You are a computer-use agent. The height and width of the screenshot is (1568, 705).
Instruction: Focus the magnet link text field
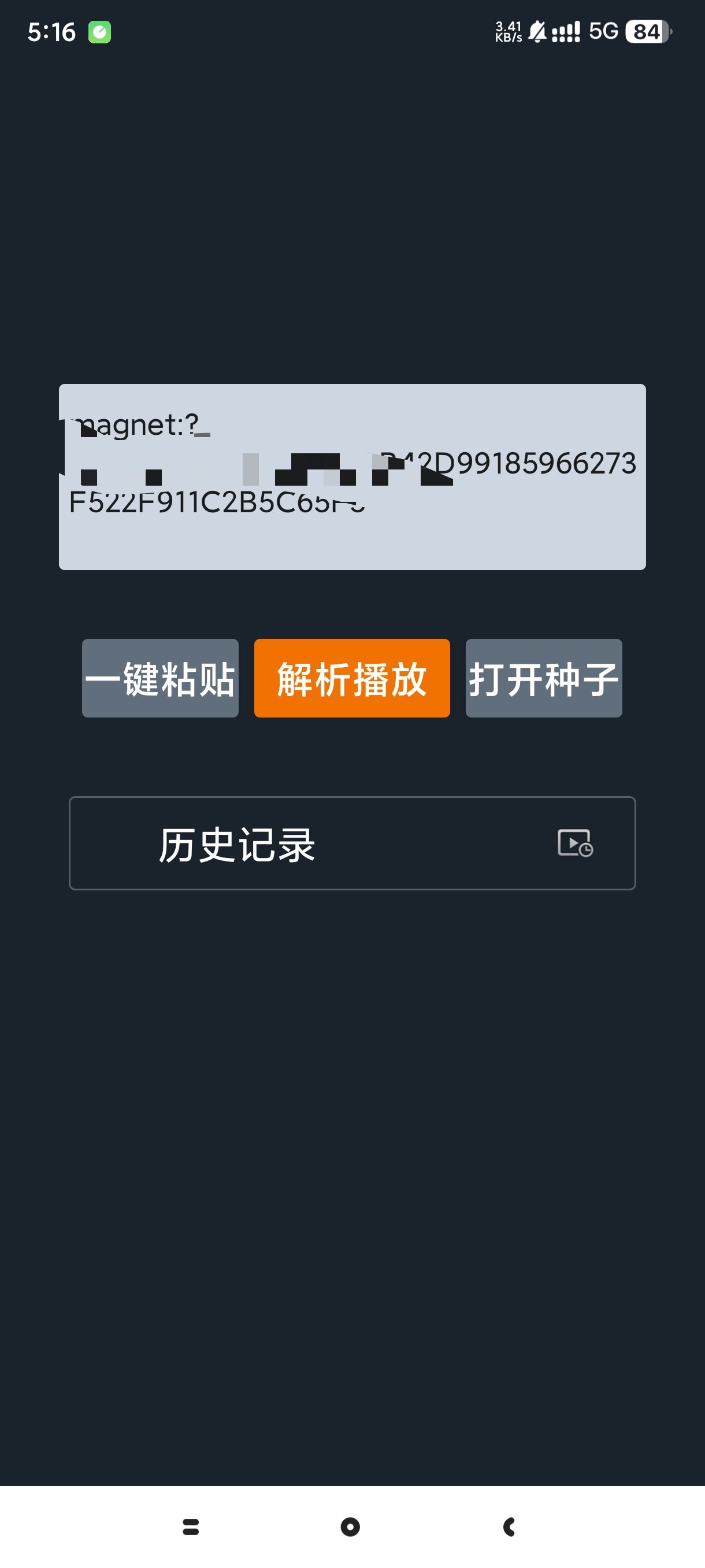coord(352,476)
